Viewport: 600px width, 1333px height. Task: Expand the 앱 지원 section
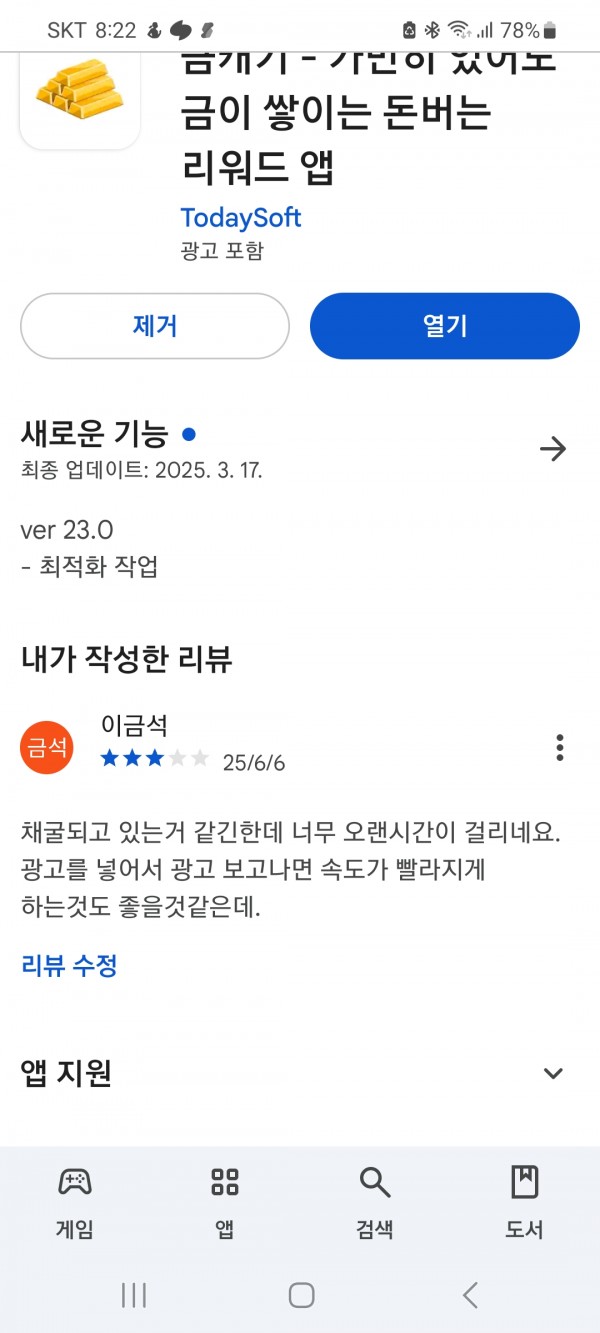553,1073
